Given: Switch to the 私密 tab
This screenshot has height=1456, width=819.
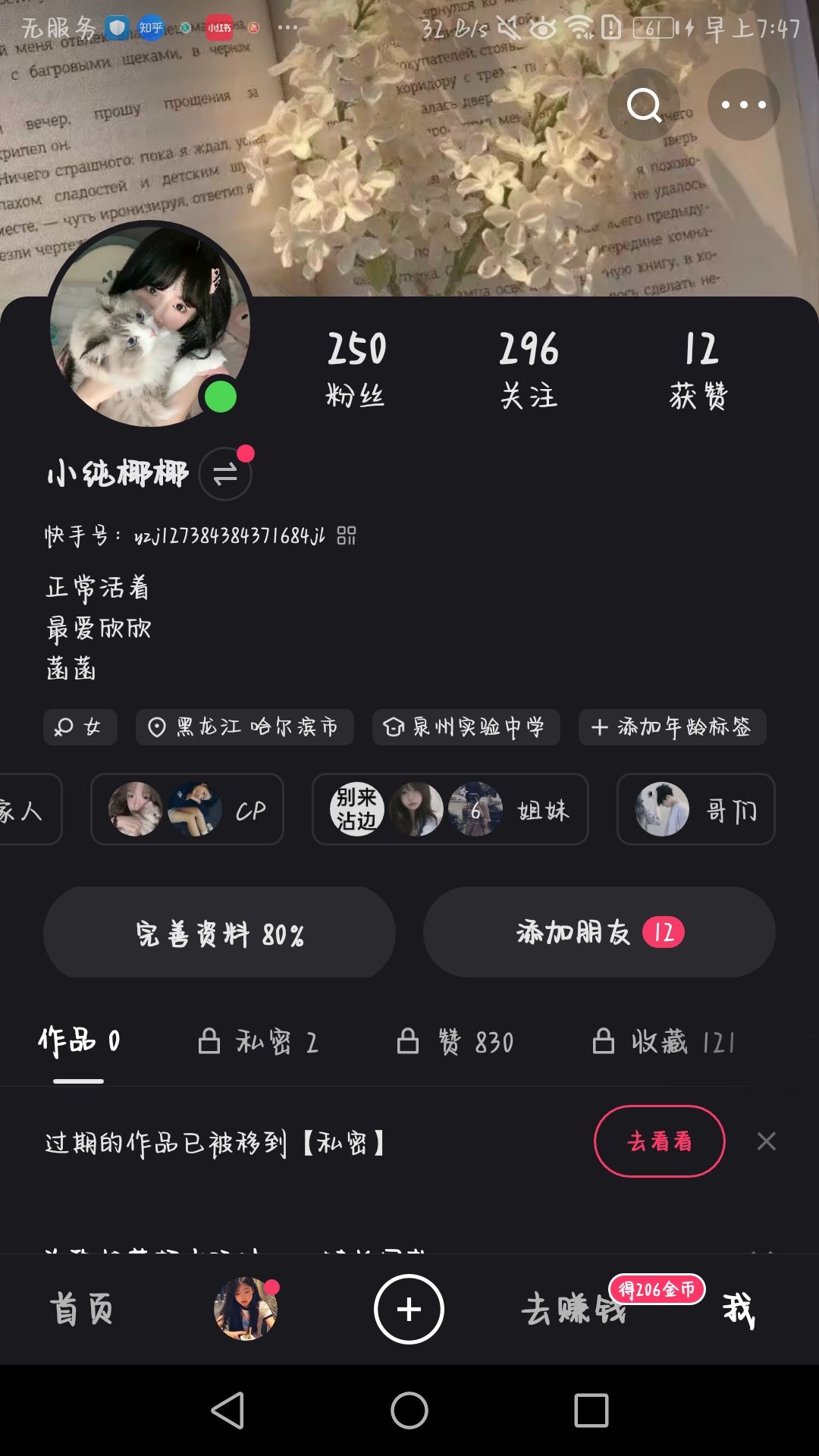Looking at the screenshot, I should (x=259, y=1042).
